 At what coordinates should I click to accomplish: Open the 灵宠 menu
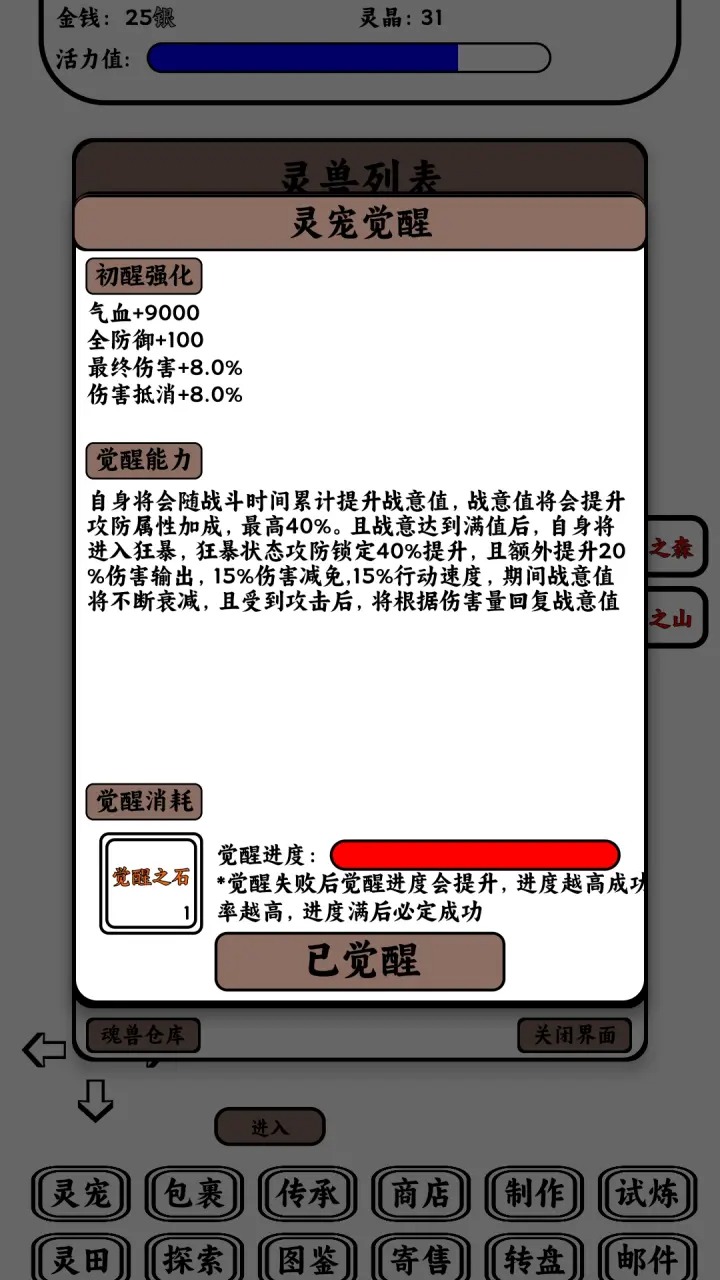click(81, 1194)
